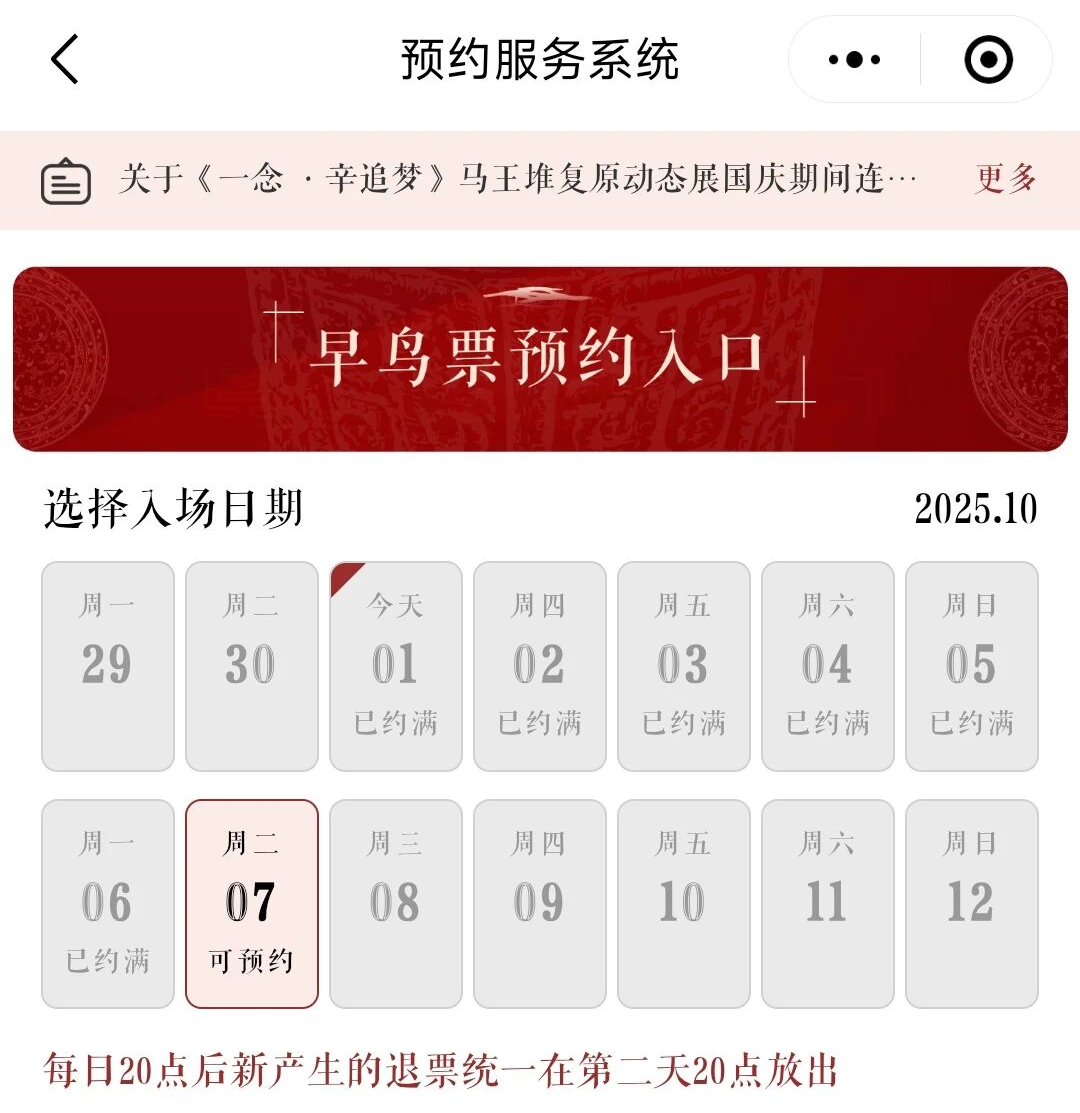Viewport: 1080px width, 1113px height.
Task: Select date 04 周六
Action: (828, 666)
